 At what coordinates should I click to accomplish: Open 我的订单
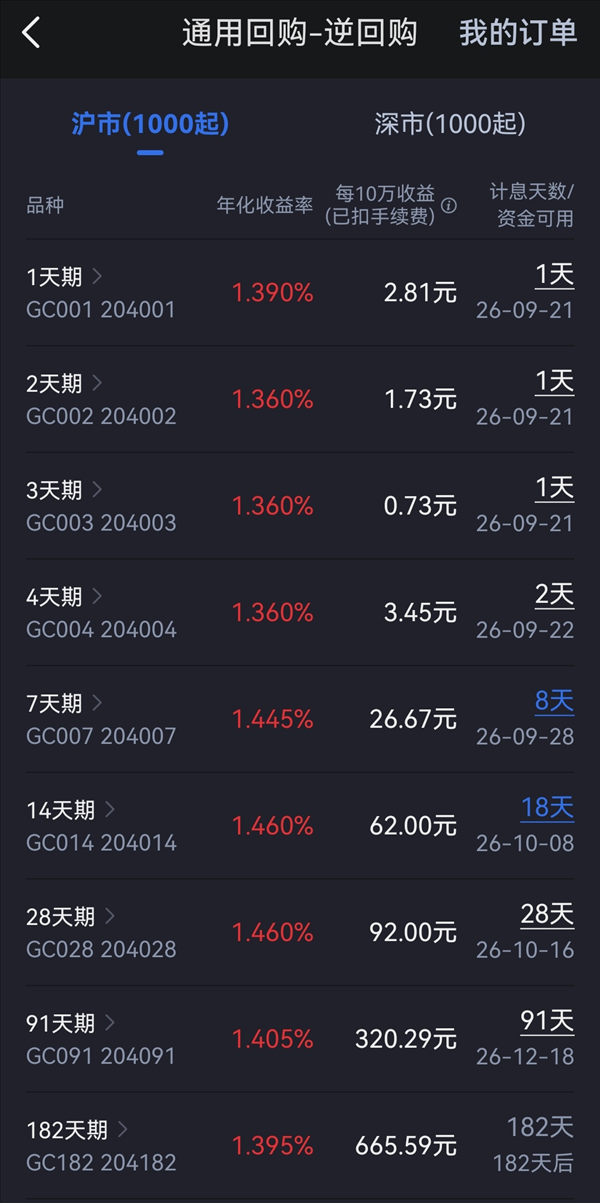point(518,33)
